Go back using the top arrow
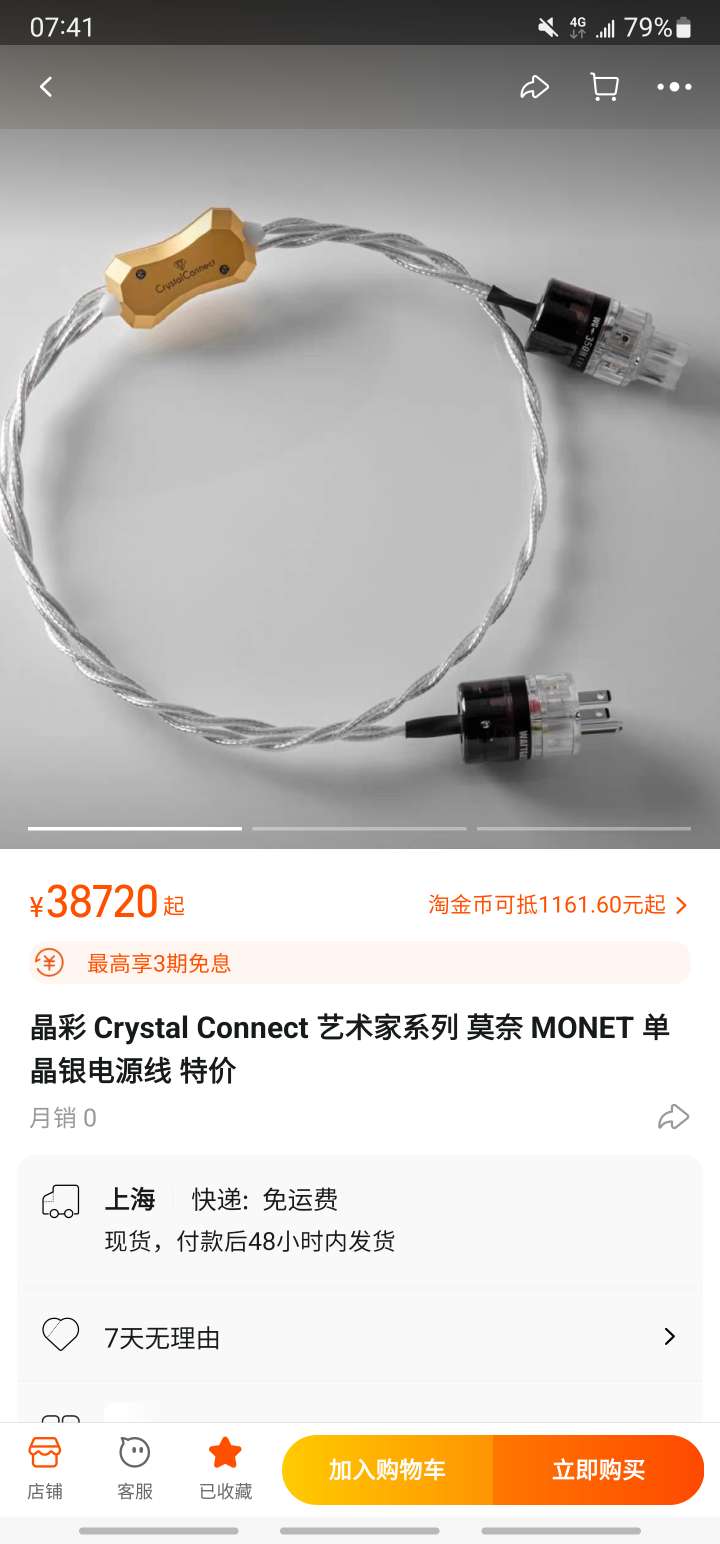 point(46,87)
